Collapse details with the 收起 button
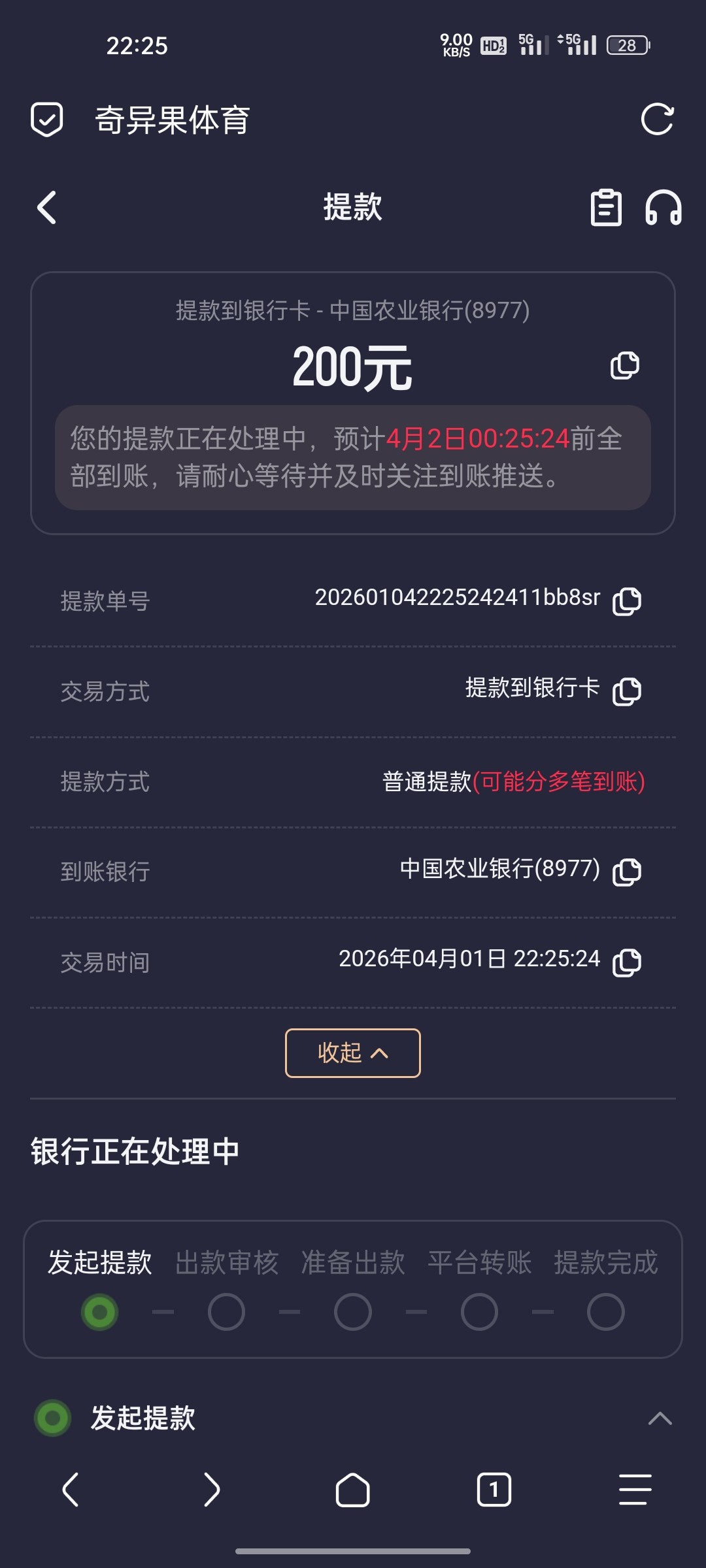The image size is (706, 1568). [x=352, y=1053]
